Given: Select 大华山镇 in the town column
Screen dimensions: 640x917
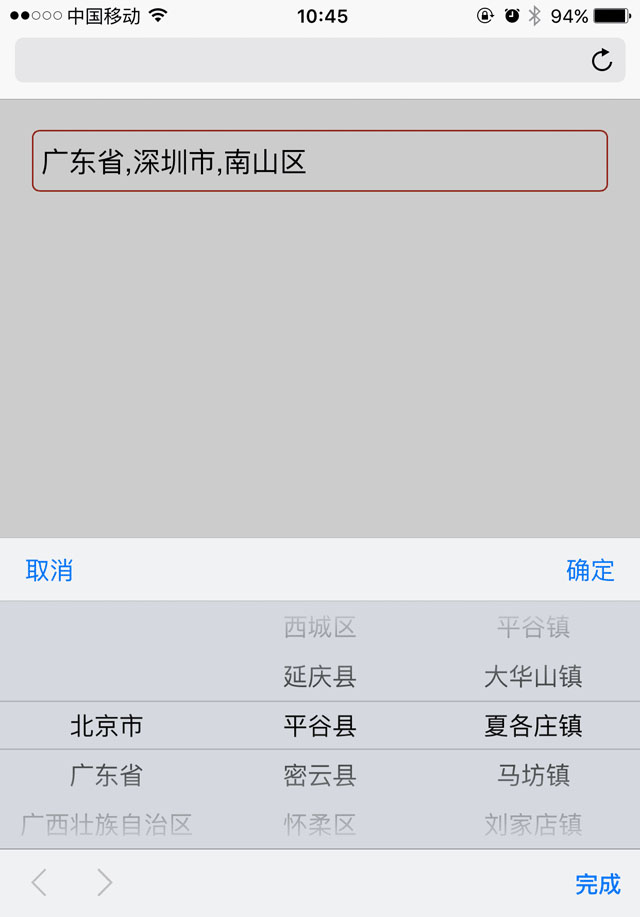Looking at the screenshot, I should (x=533, y=677).
